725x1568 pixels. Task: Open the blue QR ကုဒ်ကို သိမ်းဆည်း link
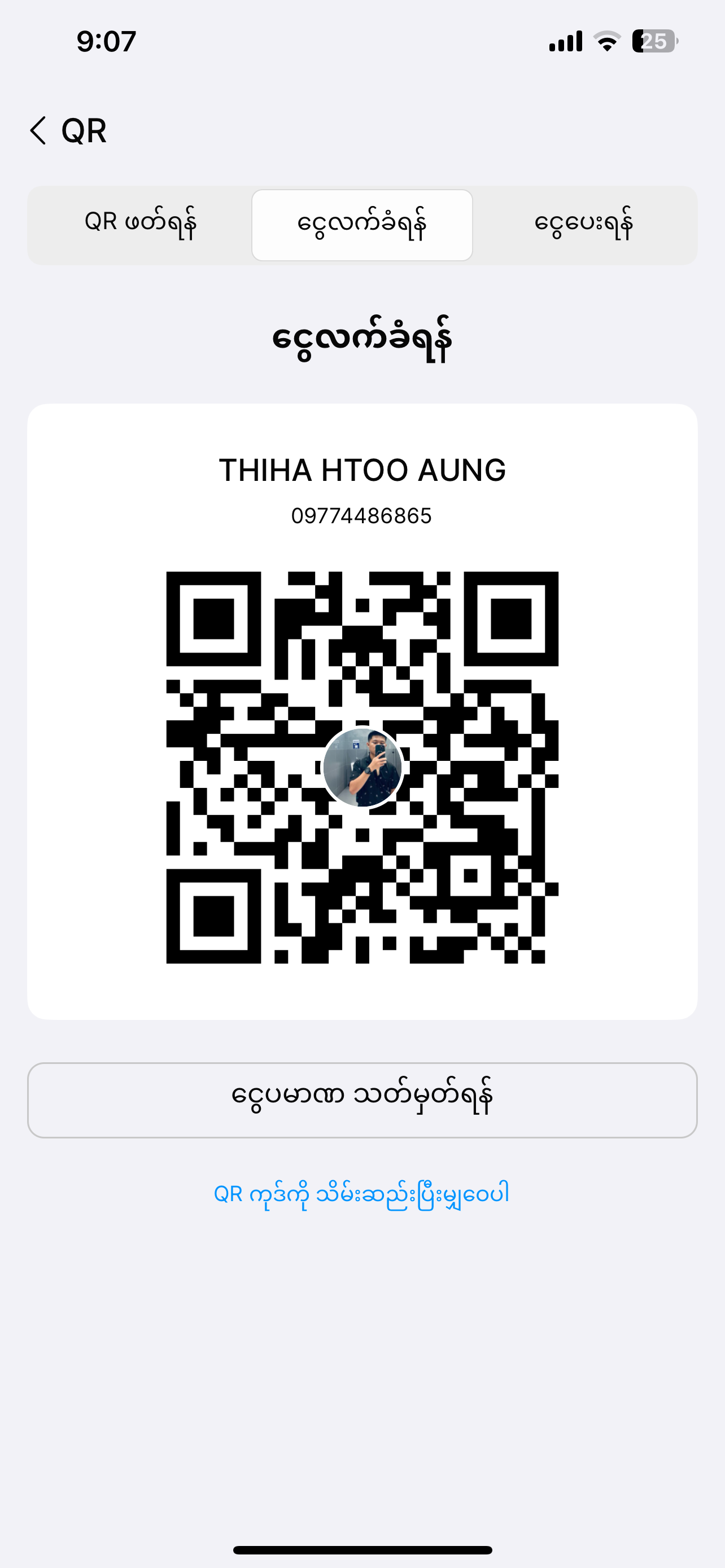point(361,1194)
